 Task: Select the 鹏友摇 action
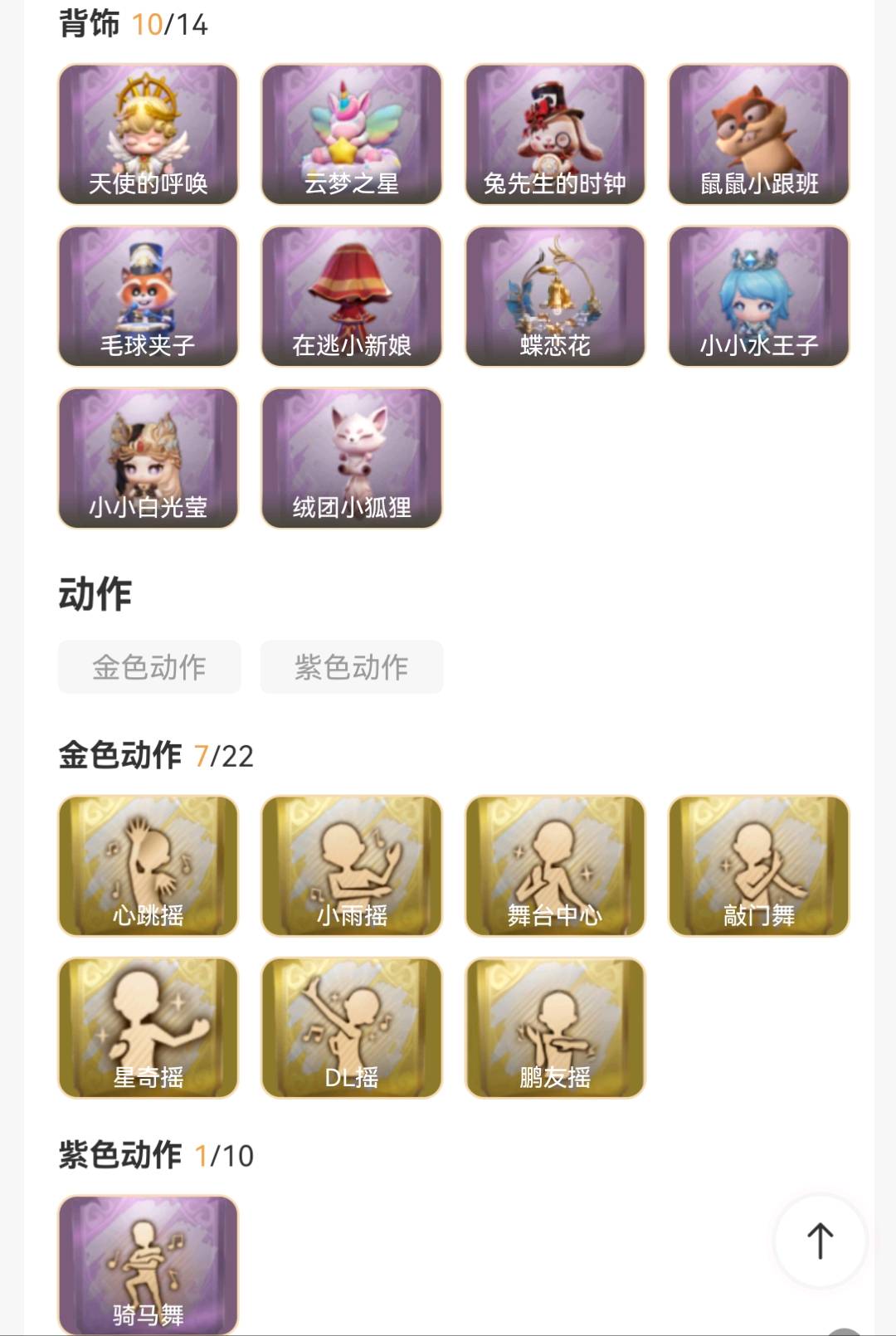point(555,1028)
